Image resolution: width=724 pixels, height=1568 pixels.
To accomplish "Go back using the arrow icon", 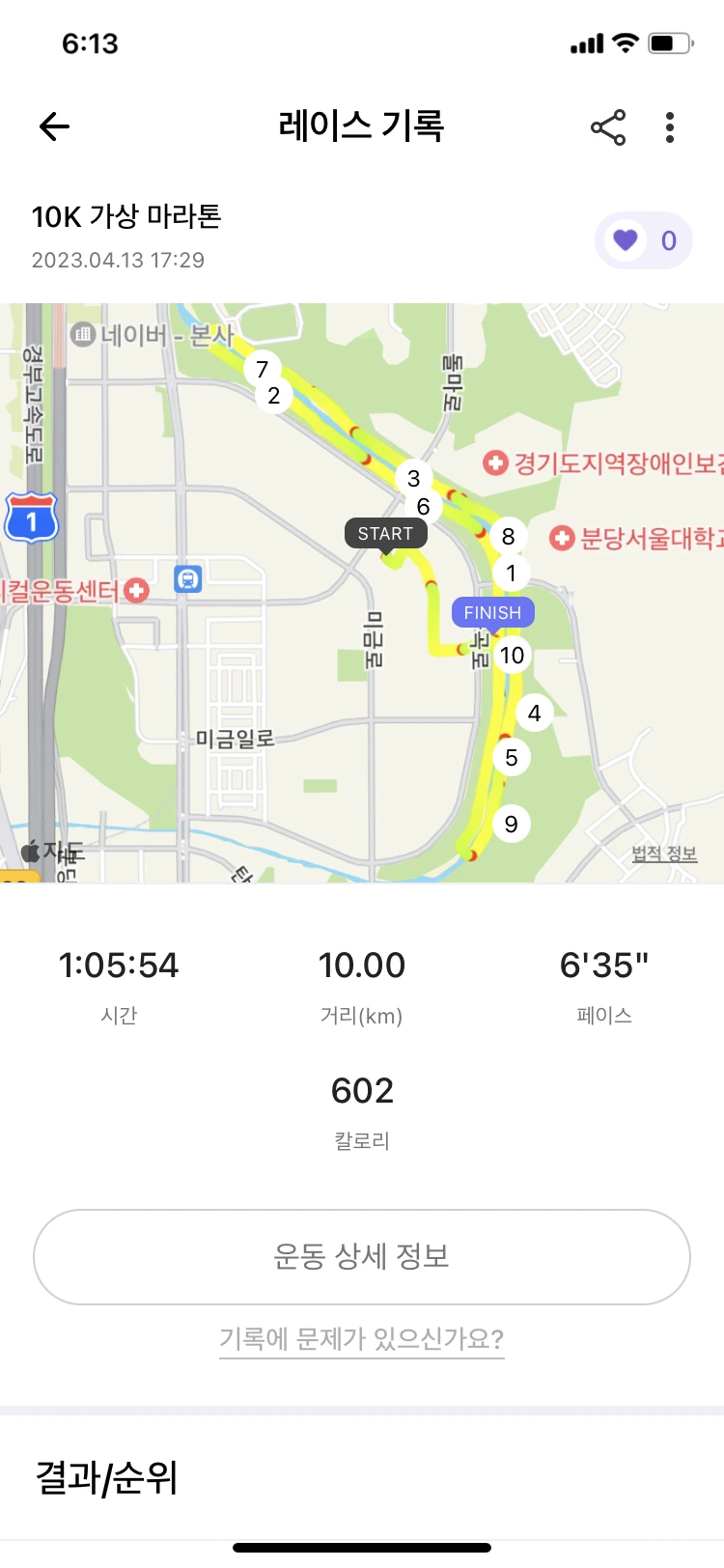I will click(x=54, y=126).
